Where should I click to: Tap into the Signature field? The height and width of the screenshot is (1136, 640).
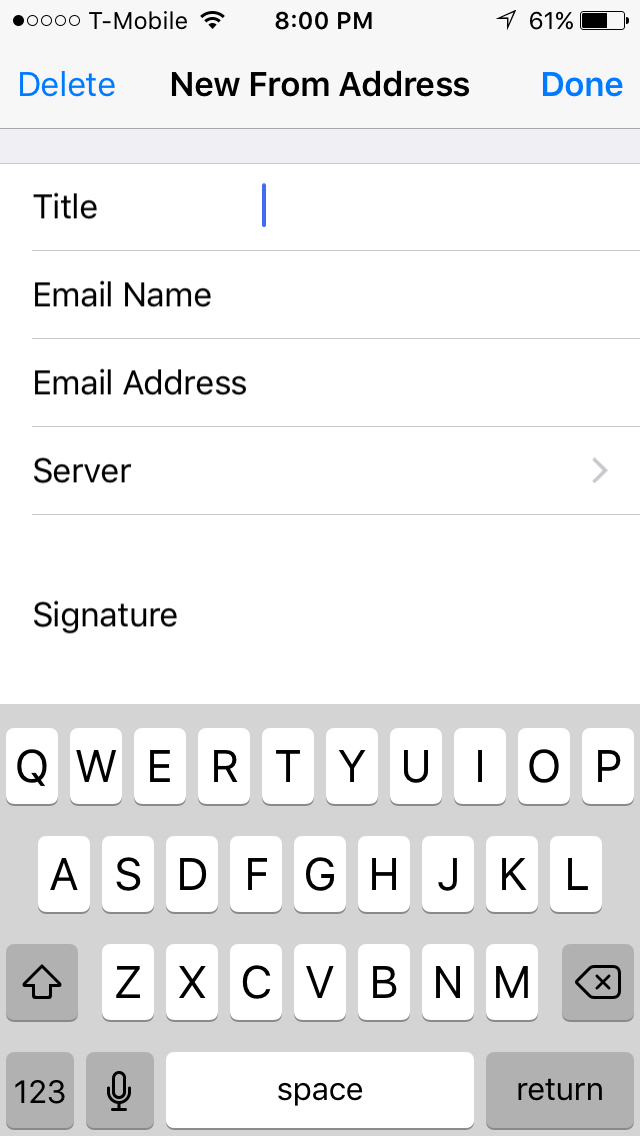[x=320, y=615]
